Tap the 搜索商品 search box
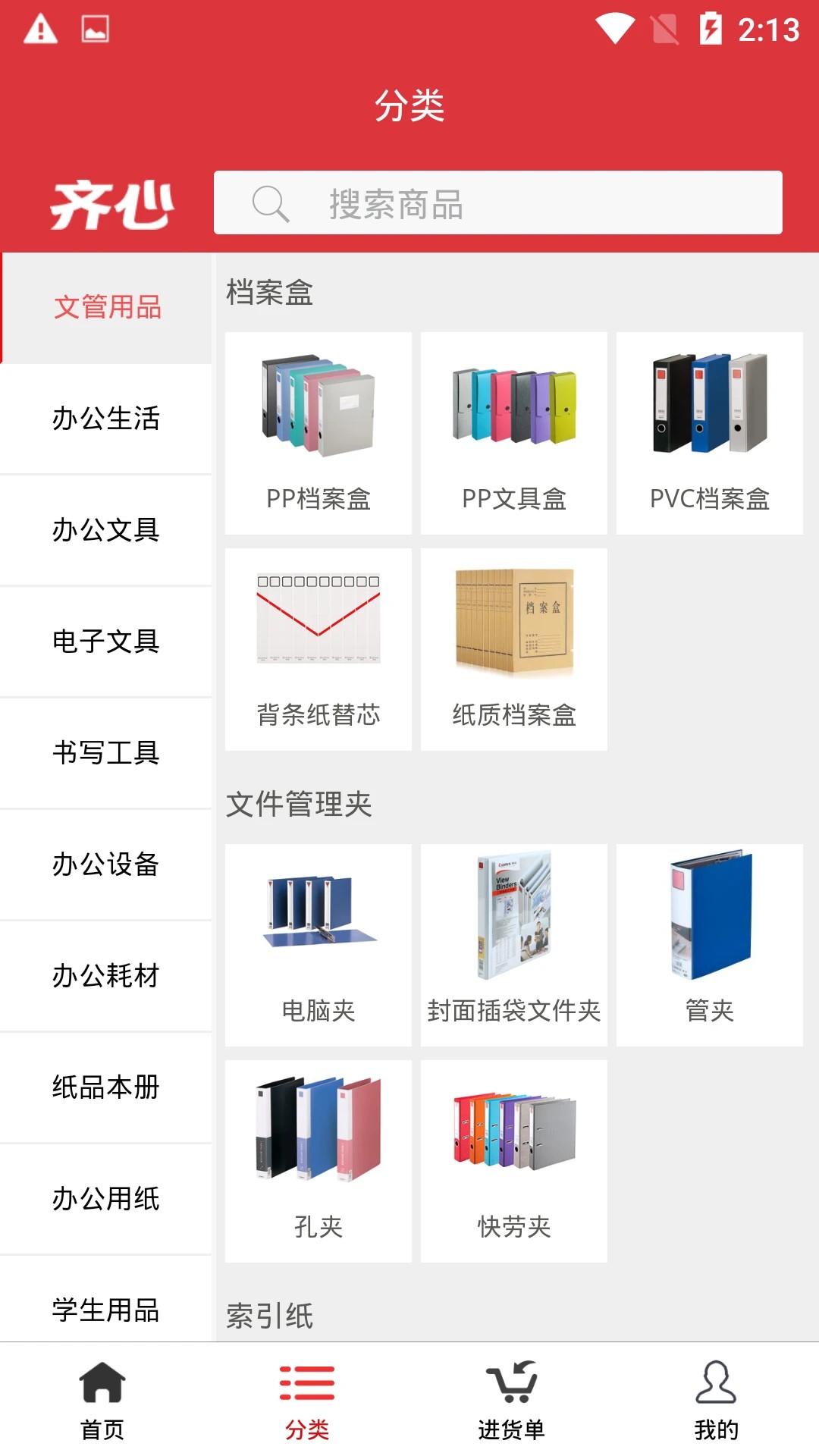 [497, 203]
